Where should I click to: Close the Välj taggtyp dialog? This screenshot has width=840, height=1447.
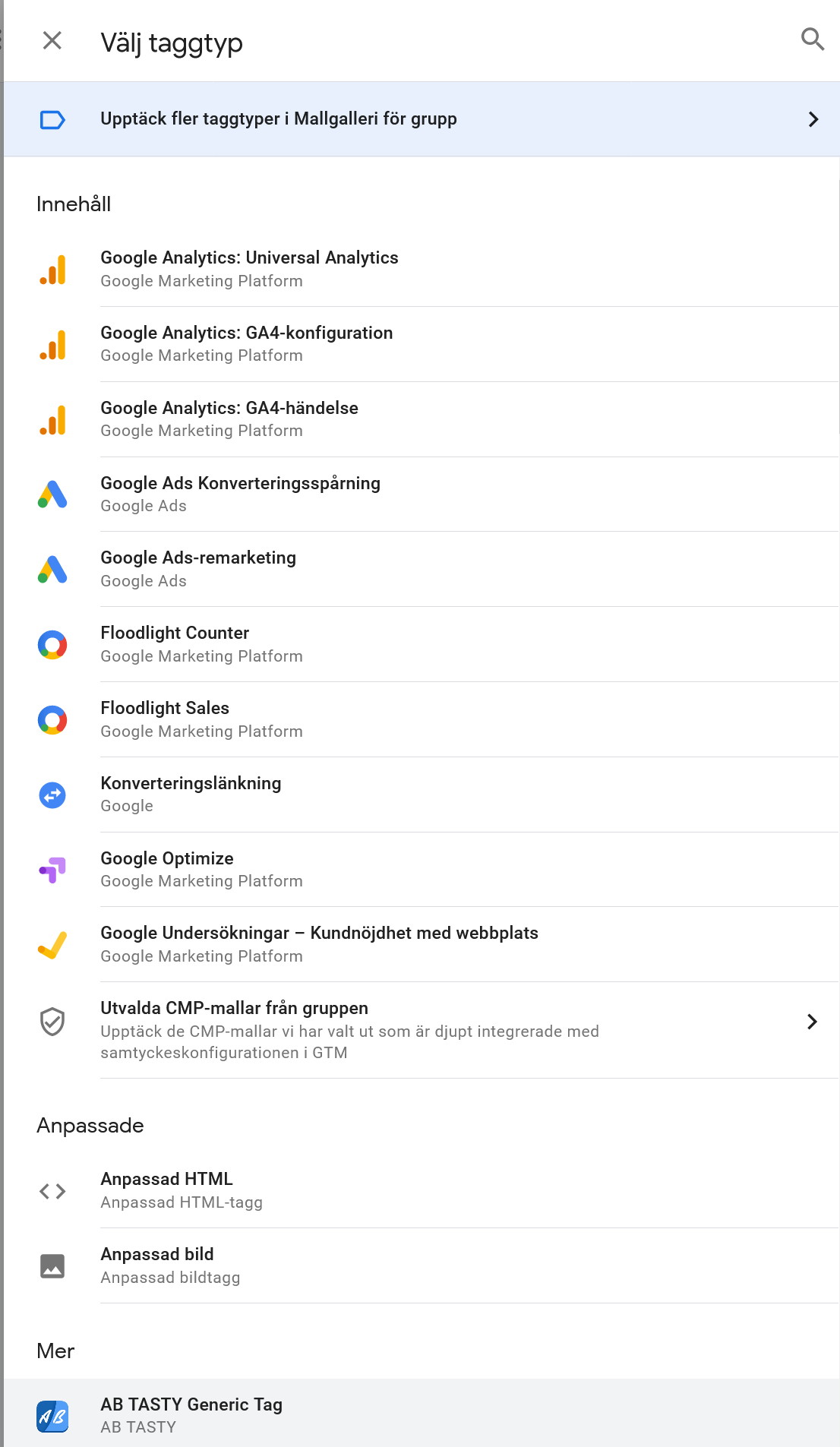(x=53, y=42)
